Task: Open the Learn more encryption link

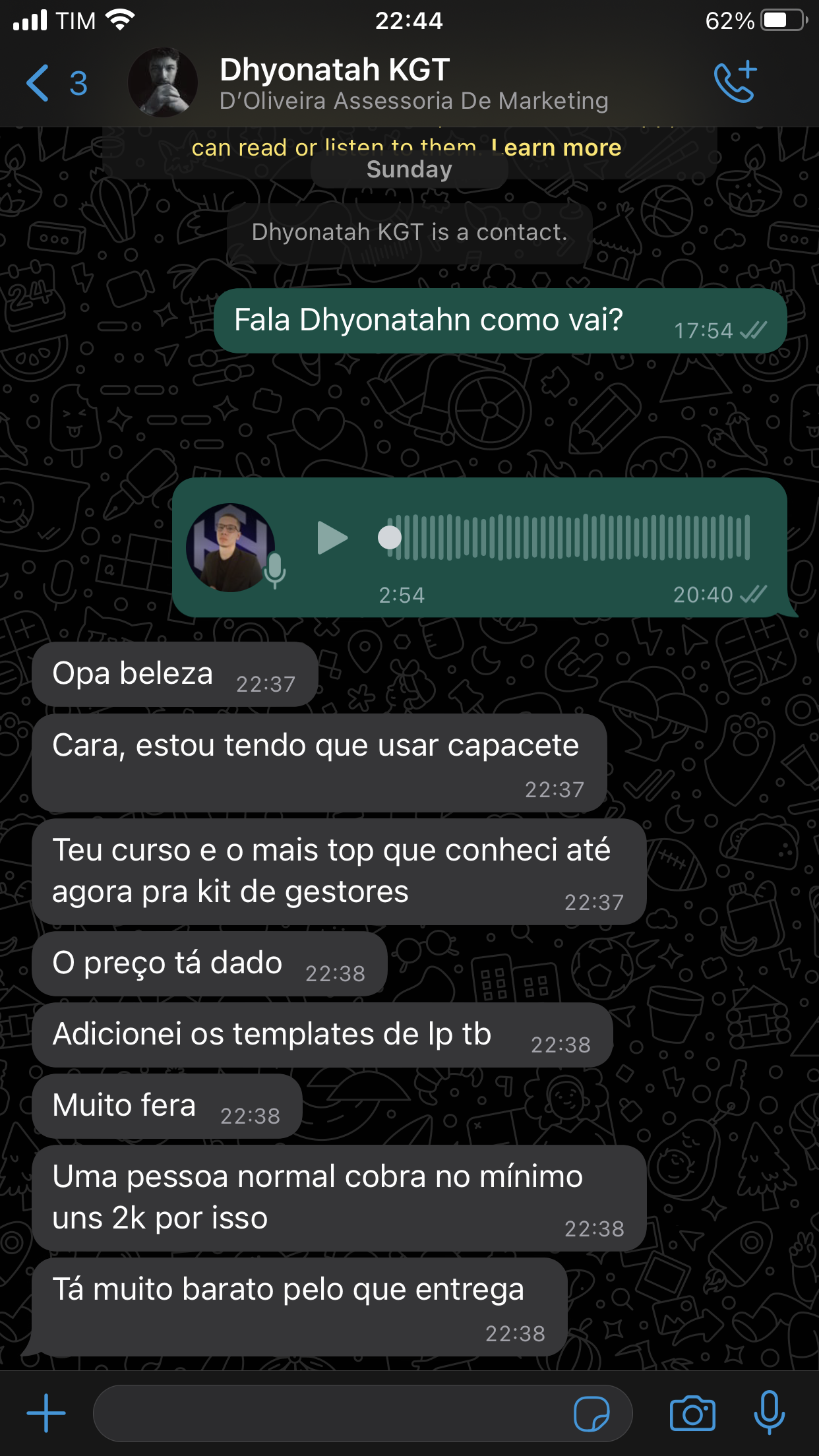Action: [557, 147]
